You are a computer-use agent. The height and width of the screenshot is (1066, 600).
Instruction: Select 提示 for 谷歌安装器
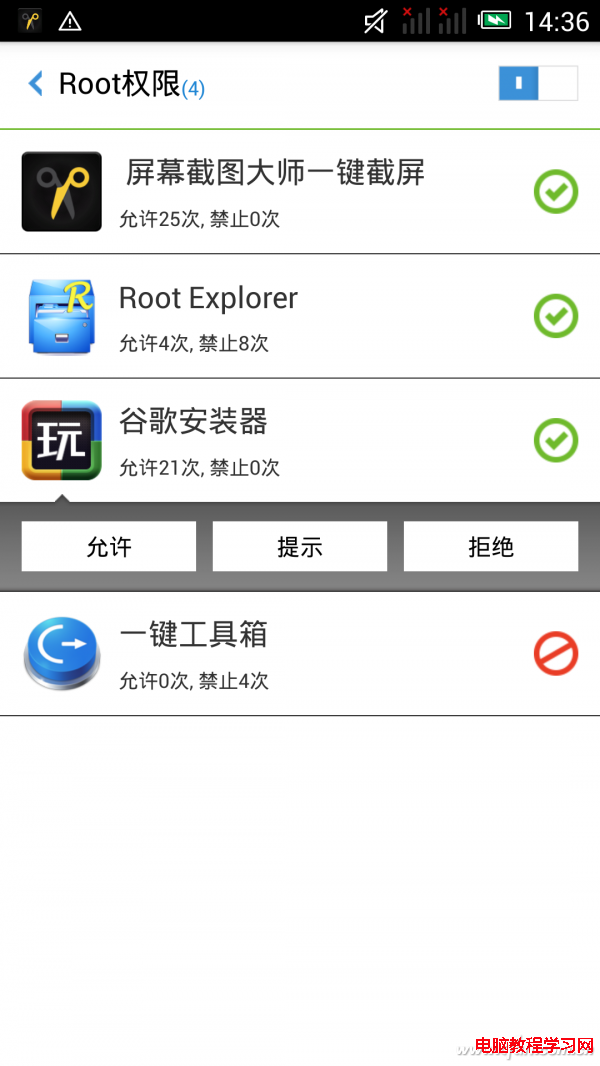pos(299,546)
